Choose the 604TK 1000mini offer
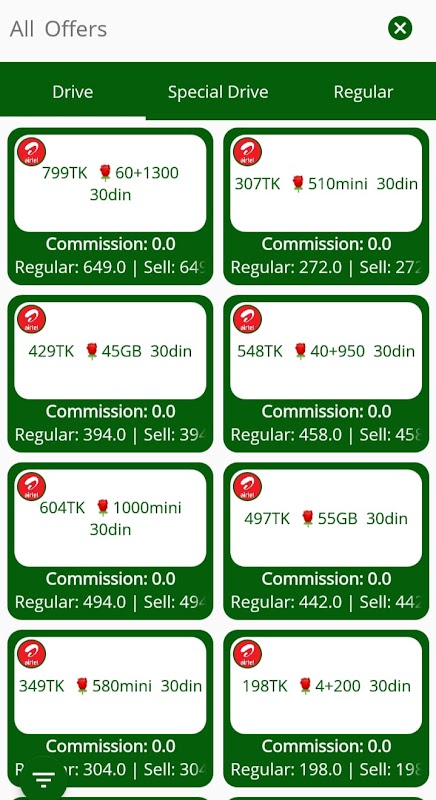The width and height of the screenshot is (436, 800). [x=110, y=541]
